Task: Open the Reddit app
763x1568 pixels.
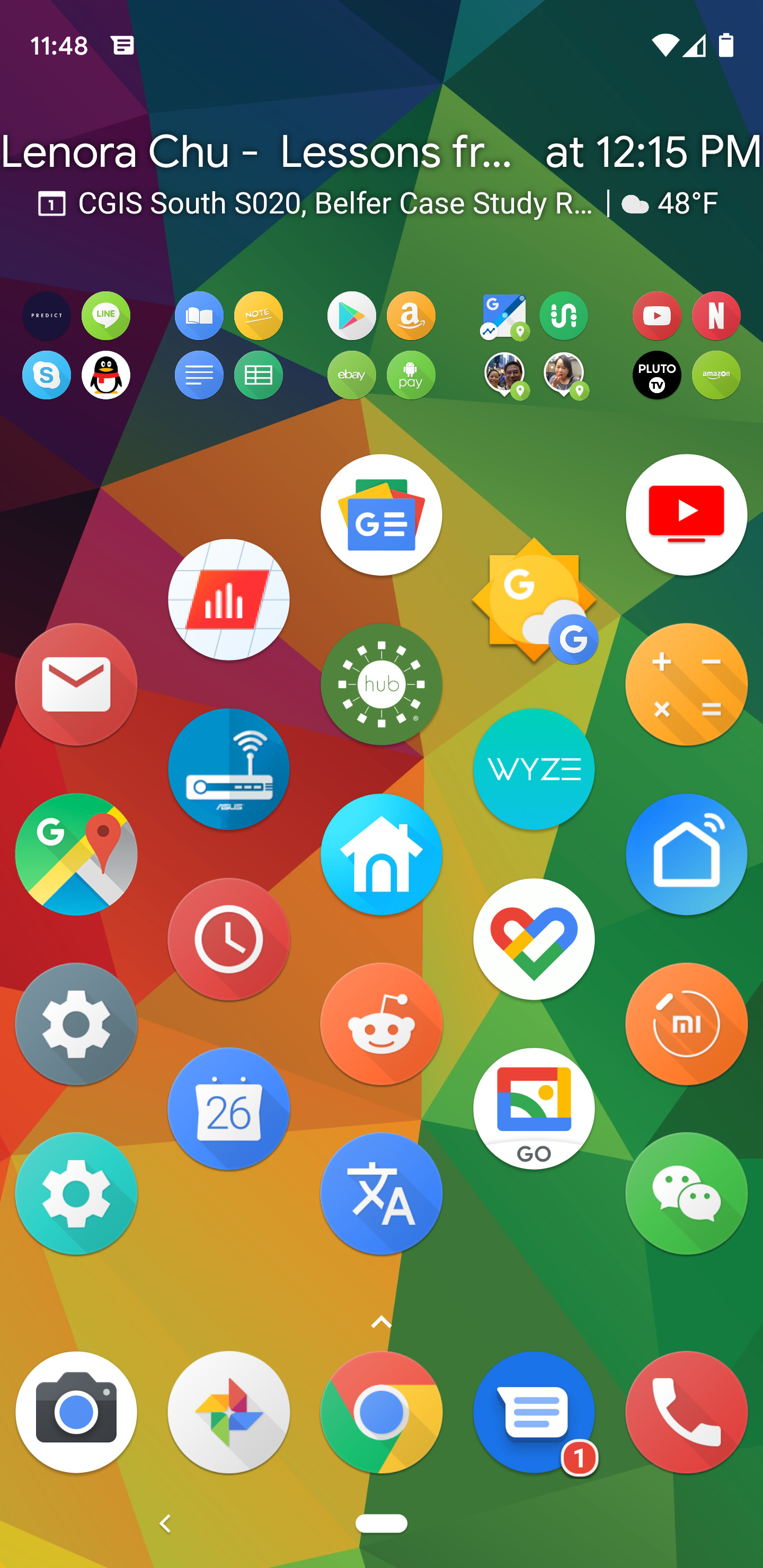Action: coord(381,1024)
